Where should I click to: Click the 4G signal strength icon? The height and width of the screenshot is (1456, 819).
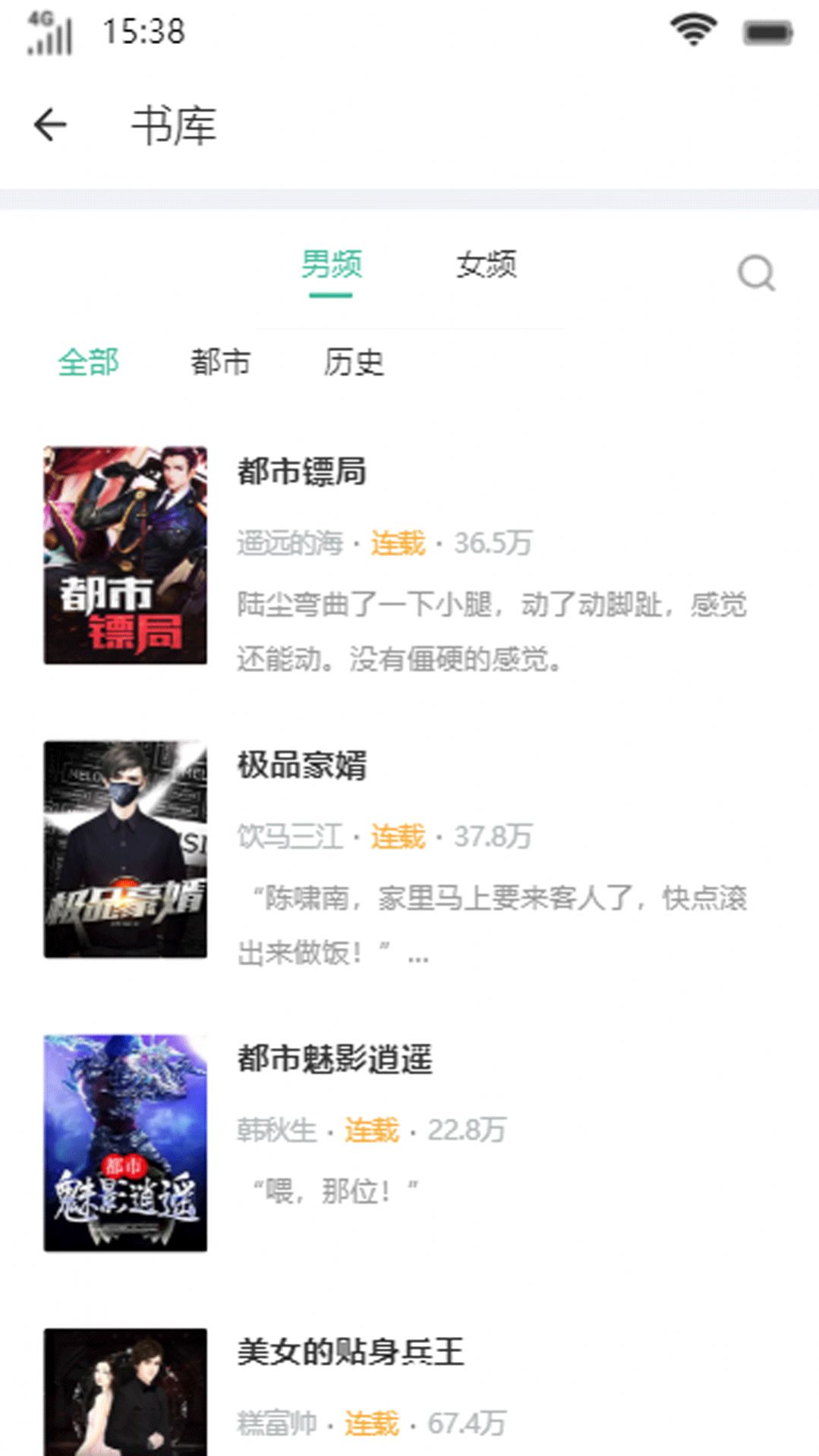50,31
